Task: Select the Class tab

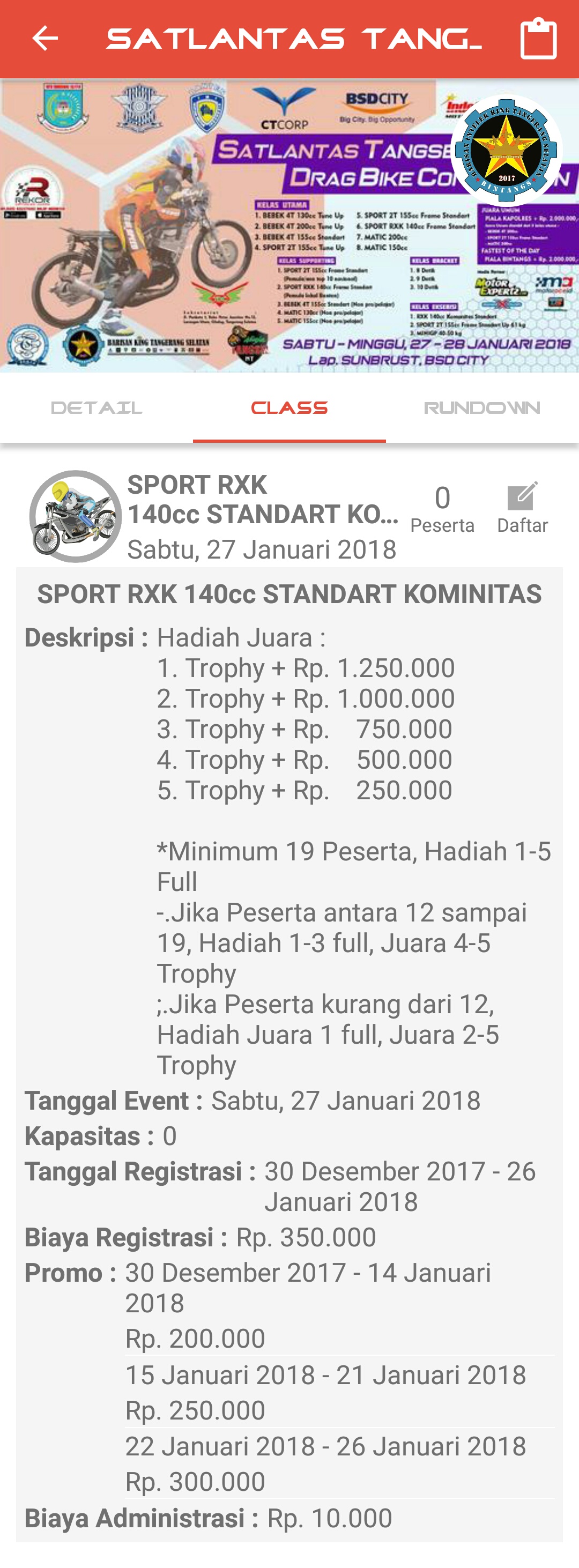Action: click(x=289, y=408)
